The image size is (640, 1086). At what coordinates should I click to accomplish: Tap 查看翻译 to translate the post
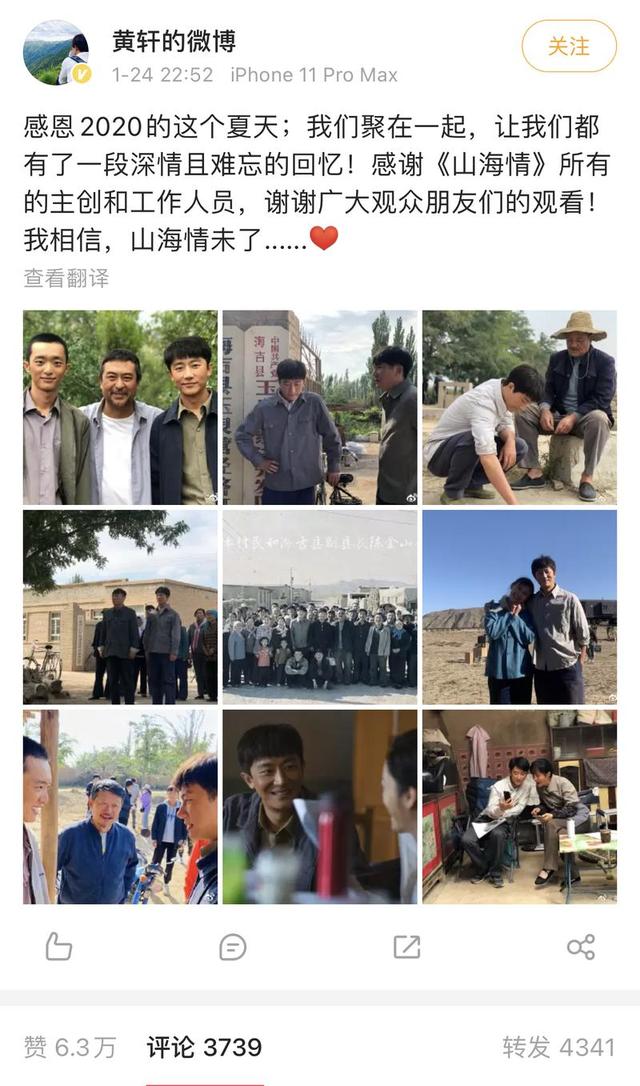pos(66,278)
